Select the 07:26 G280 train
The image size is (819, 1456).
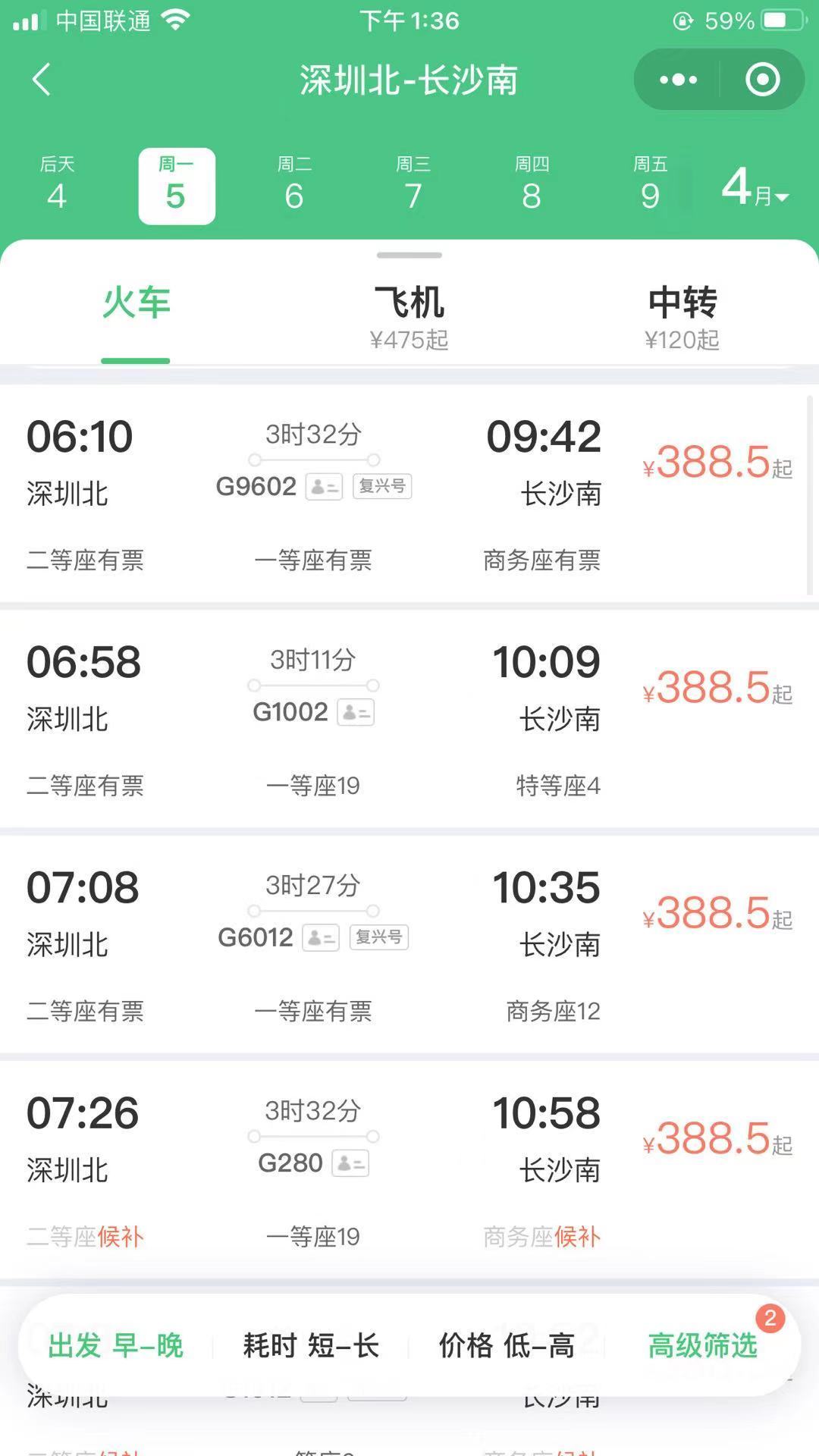click(x=409, y=1169)
